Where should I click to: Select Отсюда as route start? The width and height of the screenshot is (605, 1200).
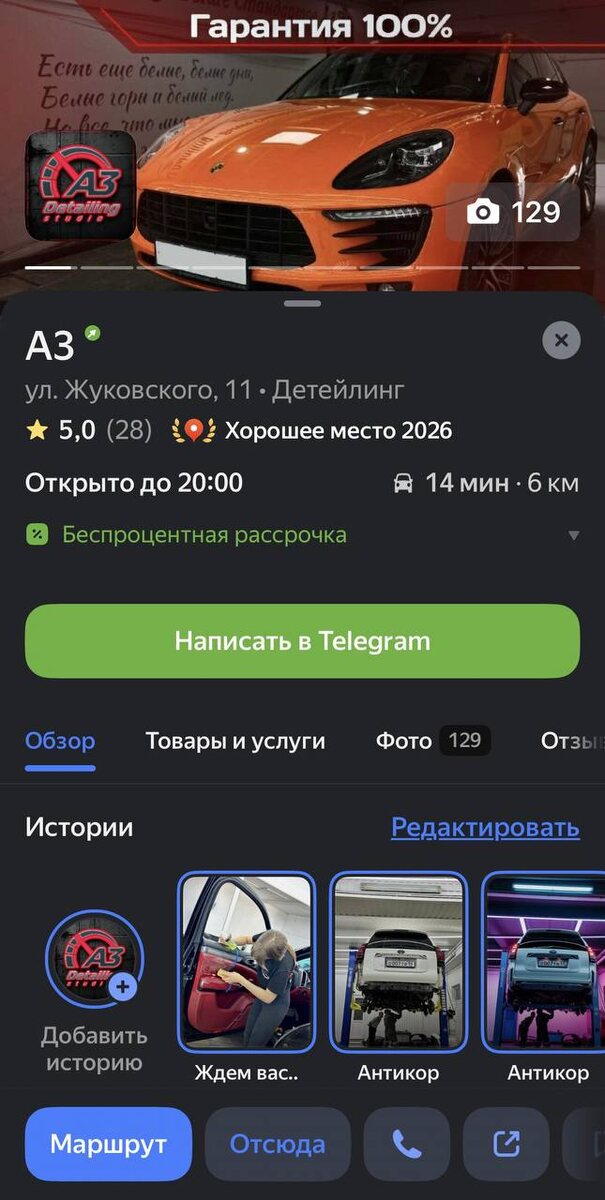click(x=278, y=1144)
